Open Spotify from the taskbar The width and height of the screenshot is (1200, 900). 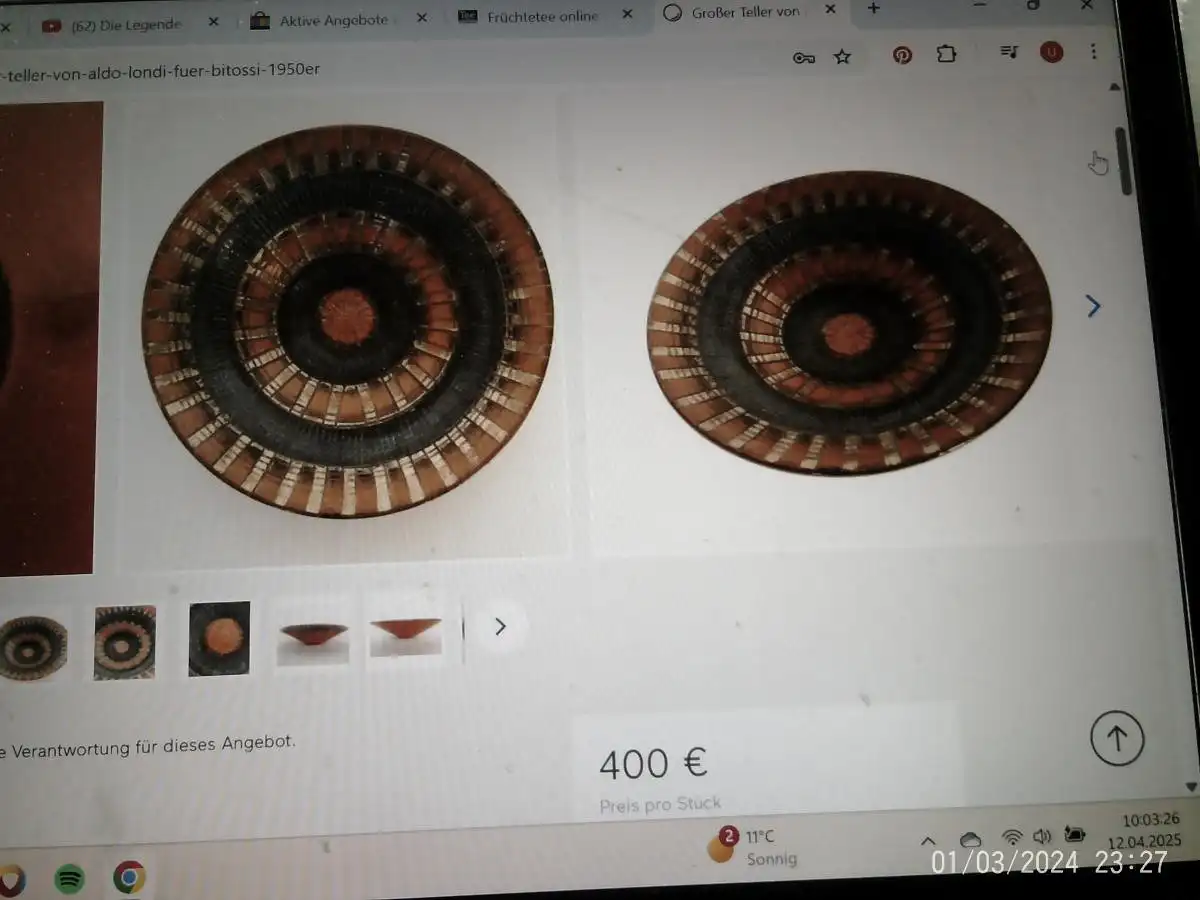[69, 879]
